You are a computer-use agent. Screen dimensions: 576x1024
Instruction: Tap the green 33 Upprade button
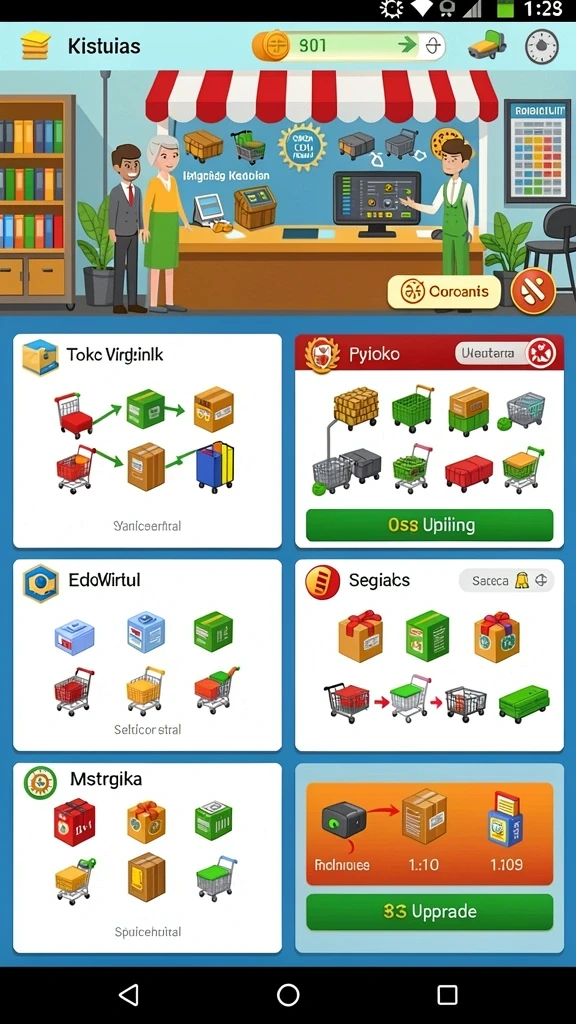429,912
